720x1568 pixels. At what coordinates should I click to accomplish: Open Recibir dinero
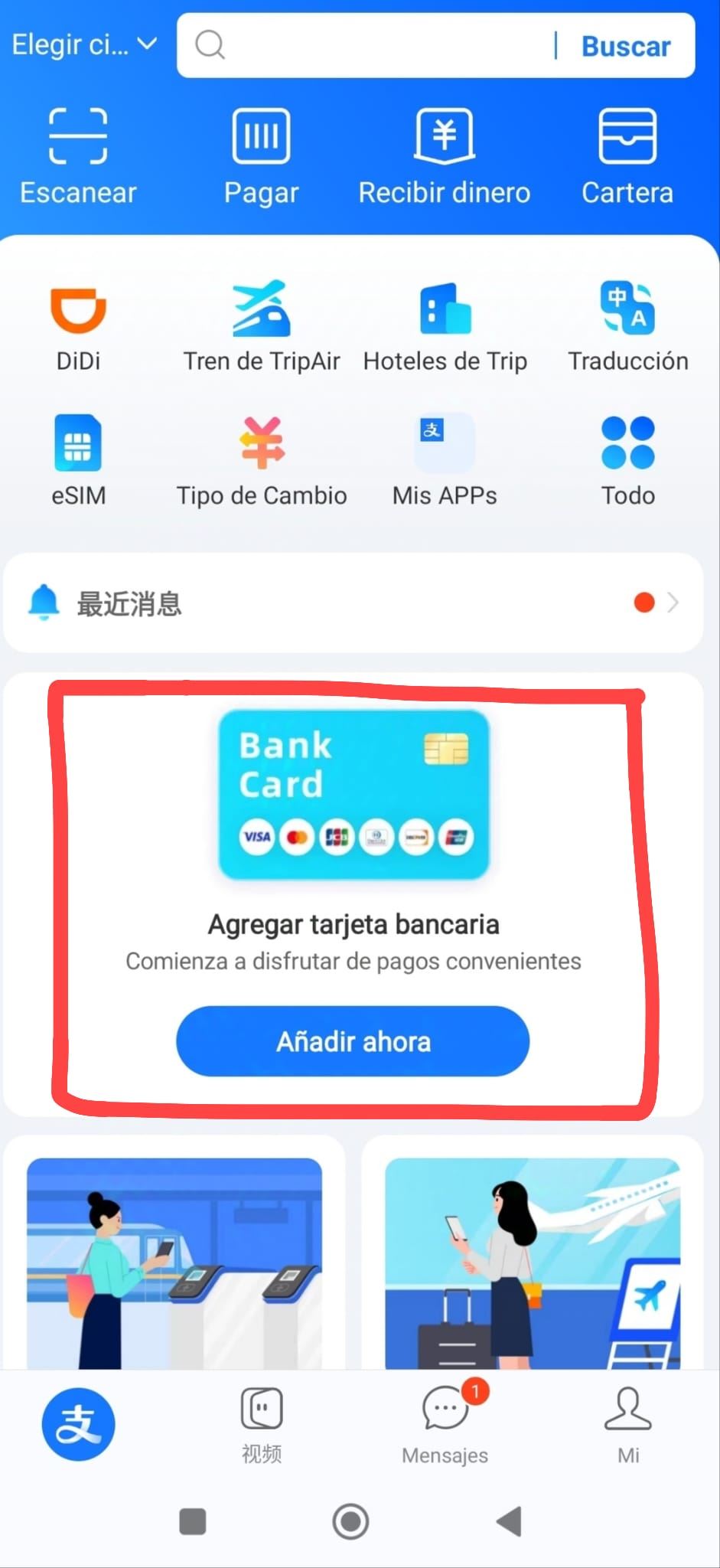click(444, 157)
